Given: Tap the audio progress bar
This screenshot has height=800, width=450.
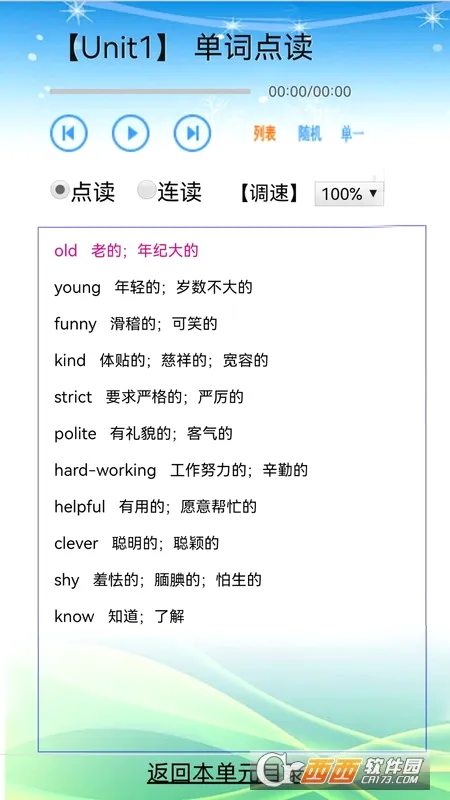Looking at the screenshot, I should 150,92.
